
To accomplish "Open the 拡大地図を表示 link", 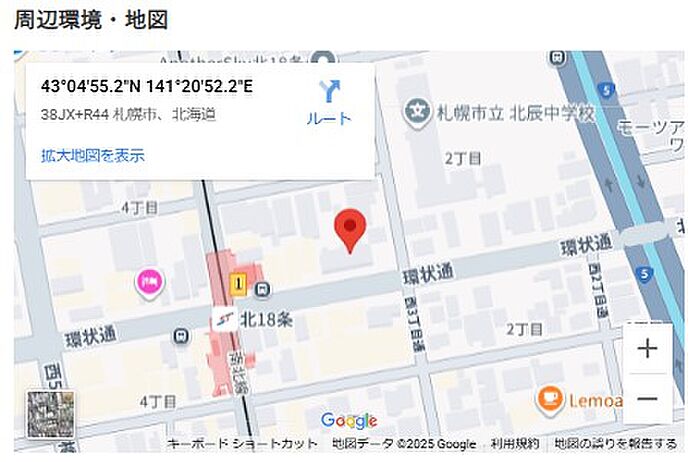I will (93, 155).
